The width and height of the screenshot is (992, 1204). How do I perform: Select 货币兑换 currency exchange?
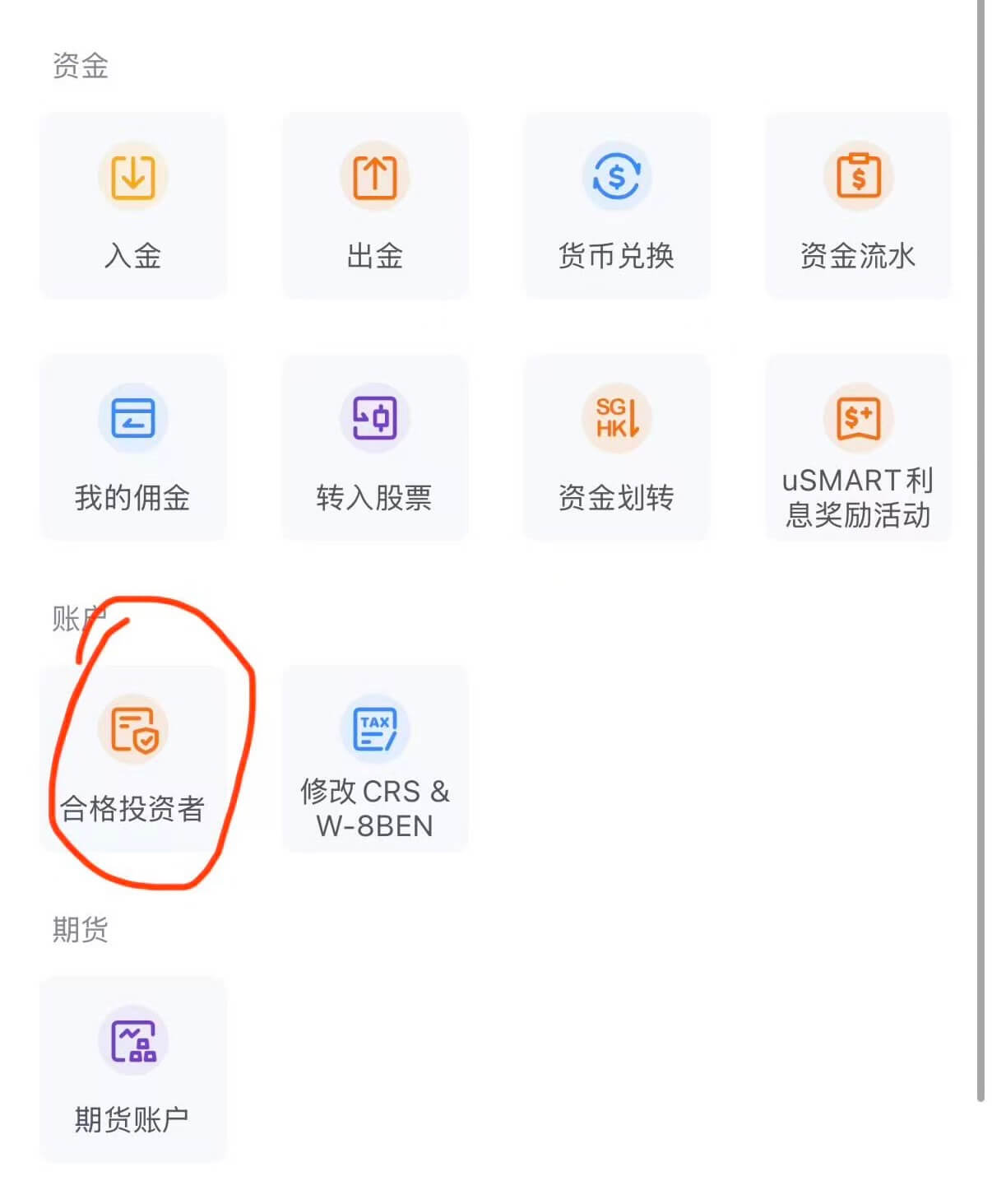point(616,206)
